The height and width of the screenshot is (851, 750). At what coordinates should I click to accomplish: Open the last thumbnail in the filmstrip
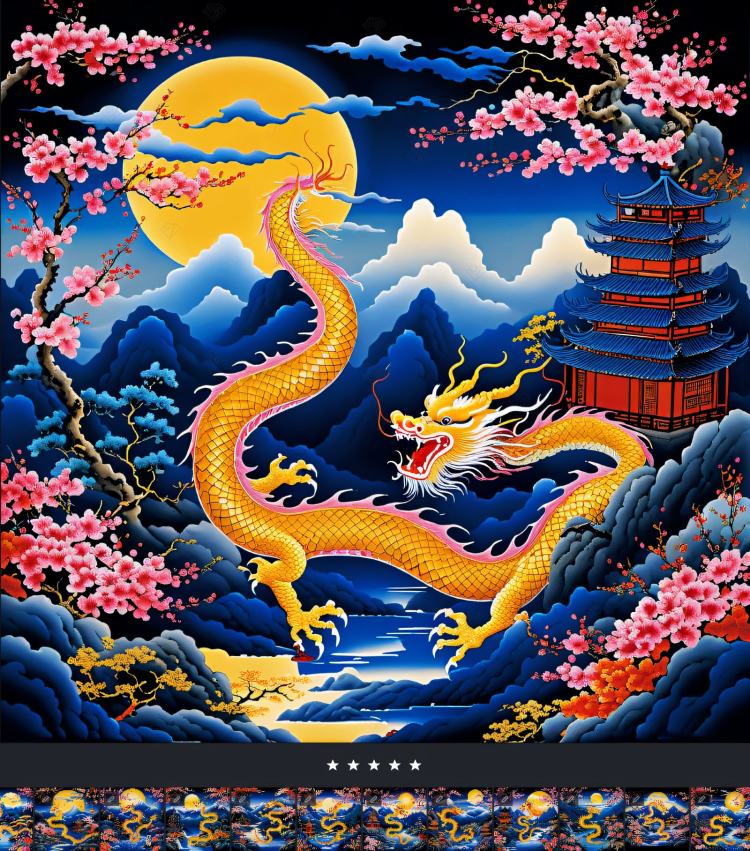[722, 820]
